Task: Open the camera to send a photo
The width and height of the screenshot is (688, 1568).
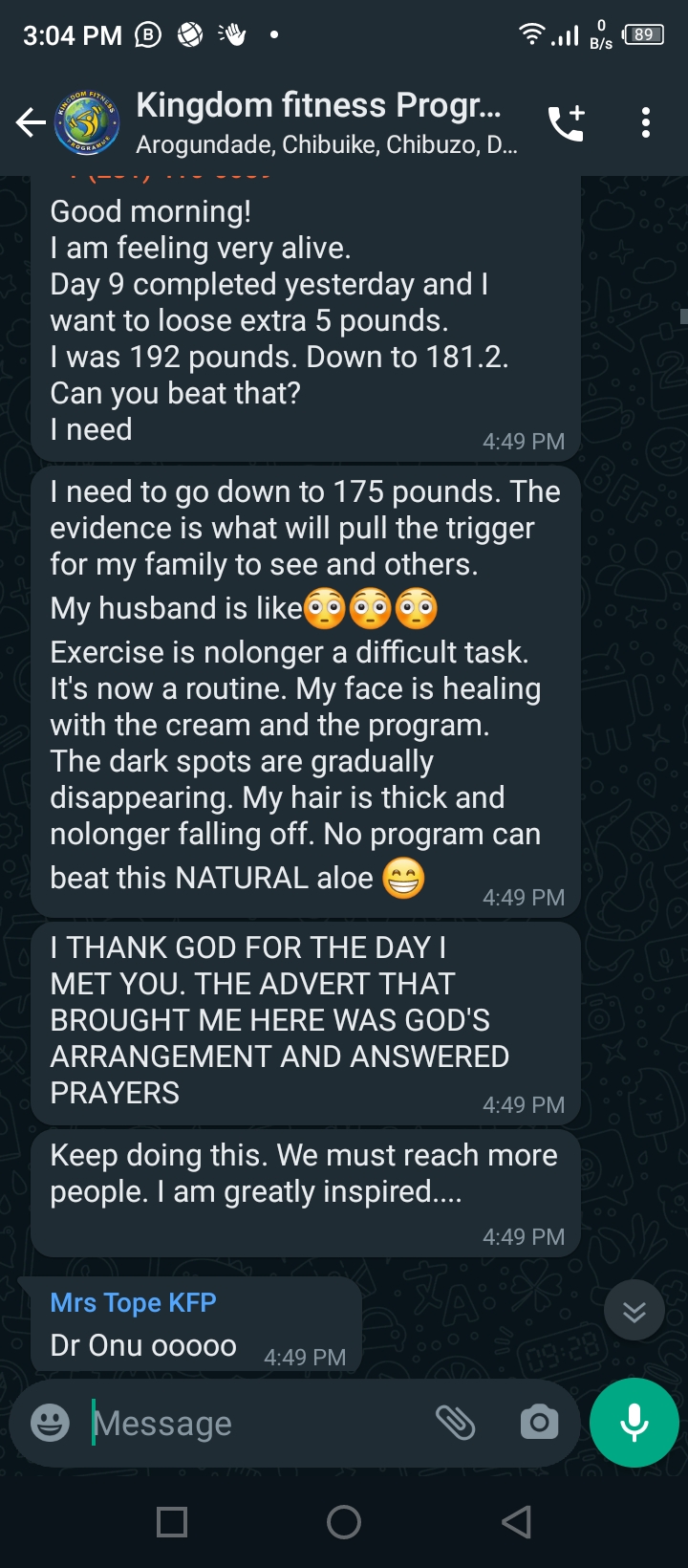Action: (x=539, y=1423)
